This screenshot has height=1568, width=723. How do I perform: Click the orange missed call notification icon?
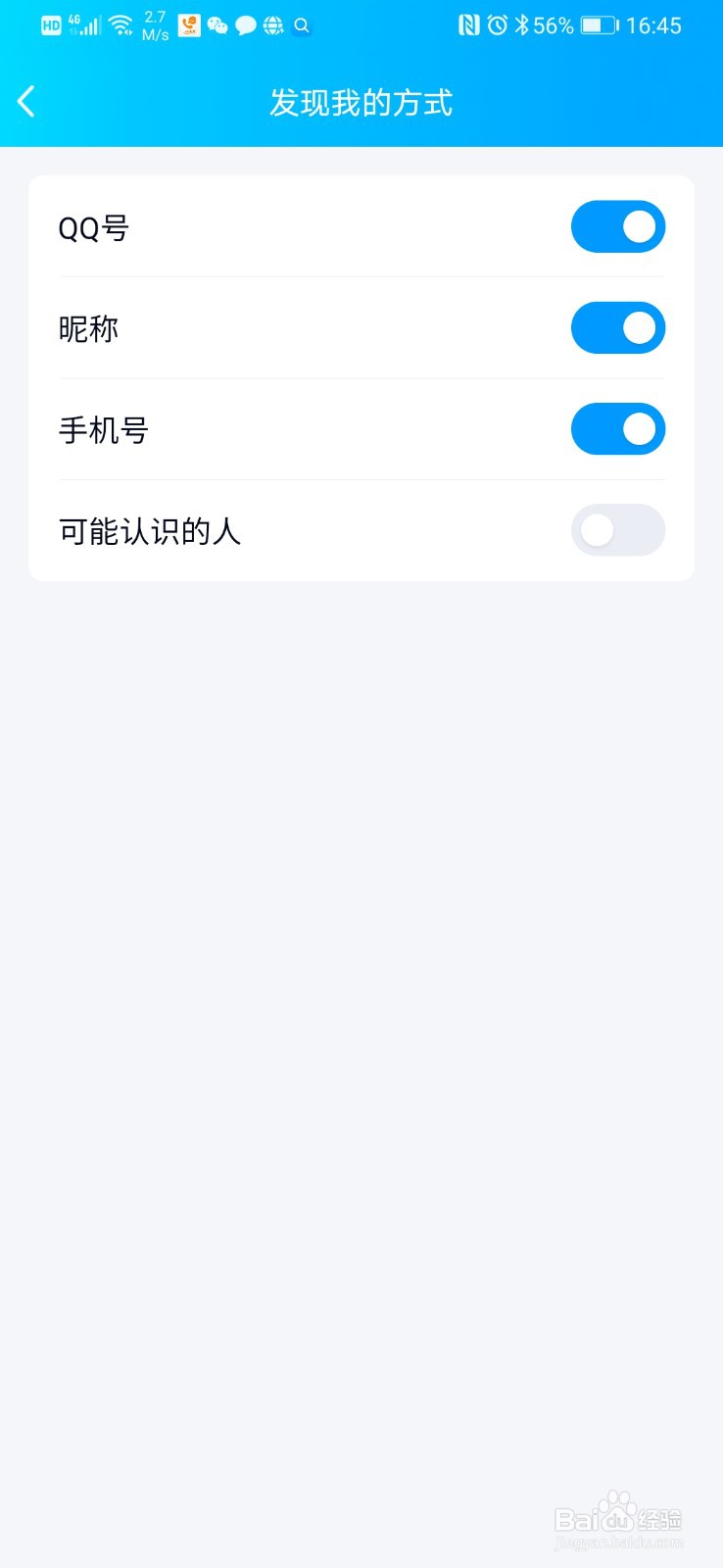tap(188, 25)
